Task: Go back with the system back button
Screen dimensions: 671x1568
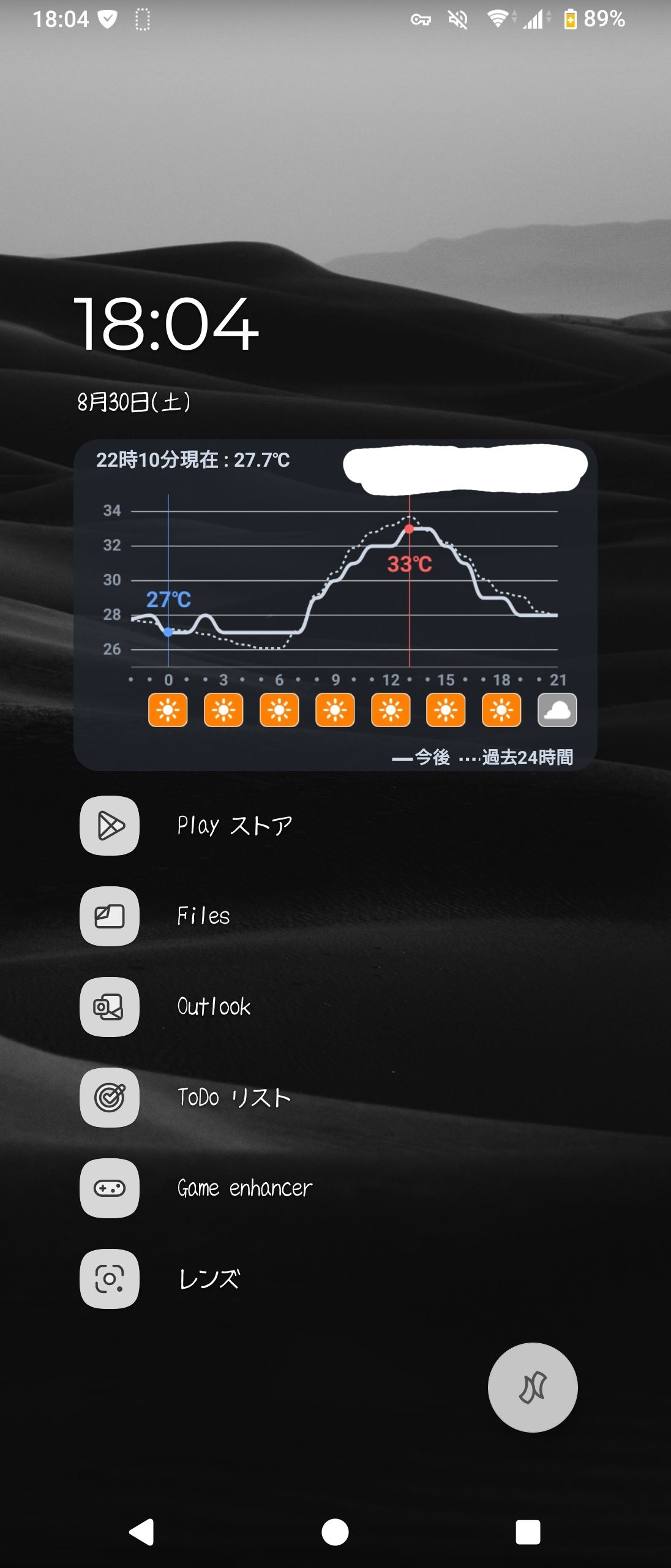Action: (x=141, y=1532)
